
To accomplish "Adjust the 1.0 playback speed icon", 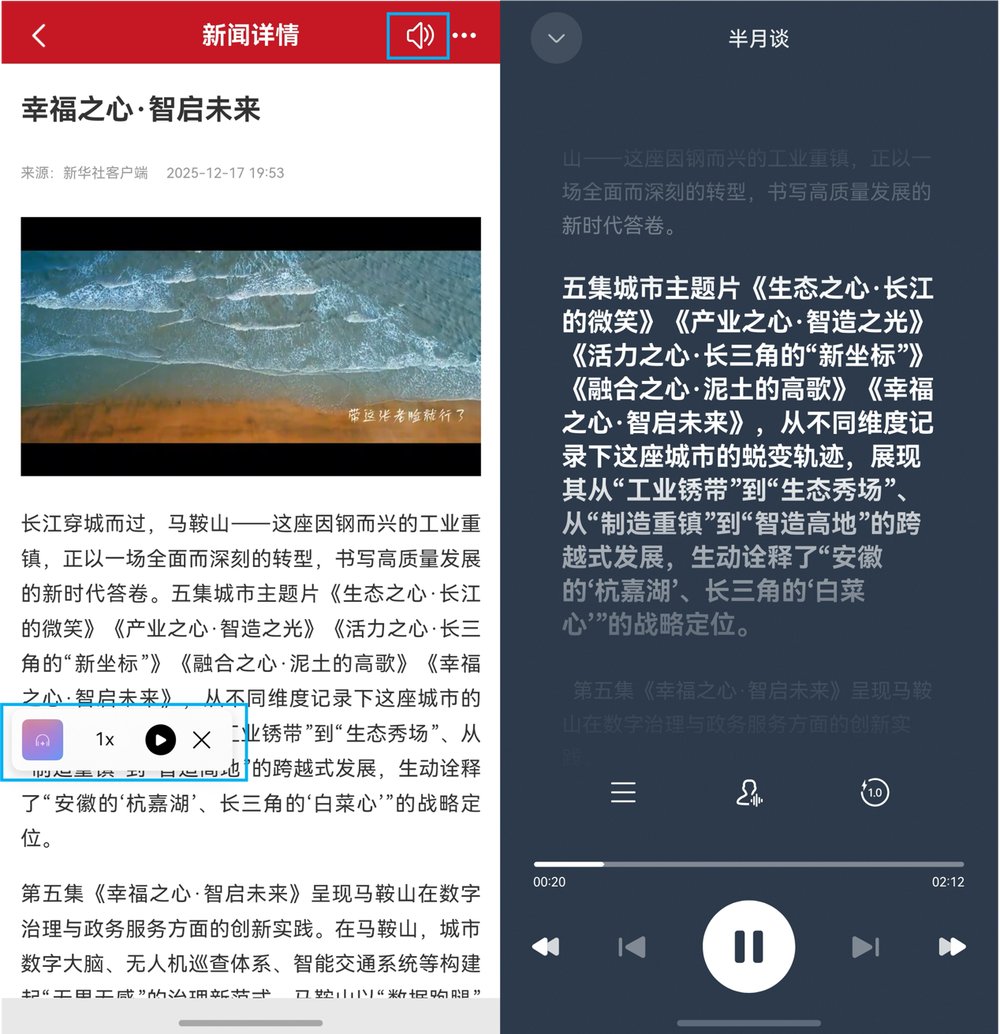I will tap(874, 793).
